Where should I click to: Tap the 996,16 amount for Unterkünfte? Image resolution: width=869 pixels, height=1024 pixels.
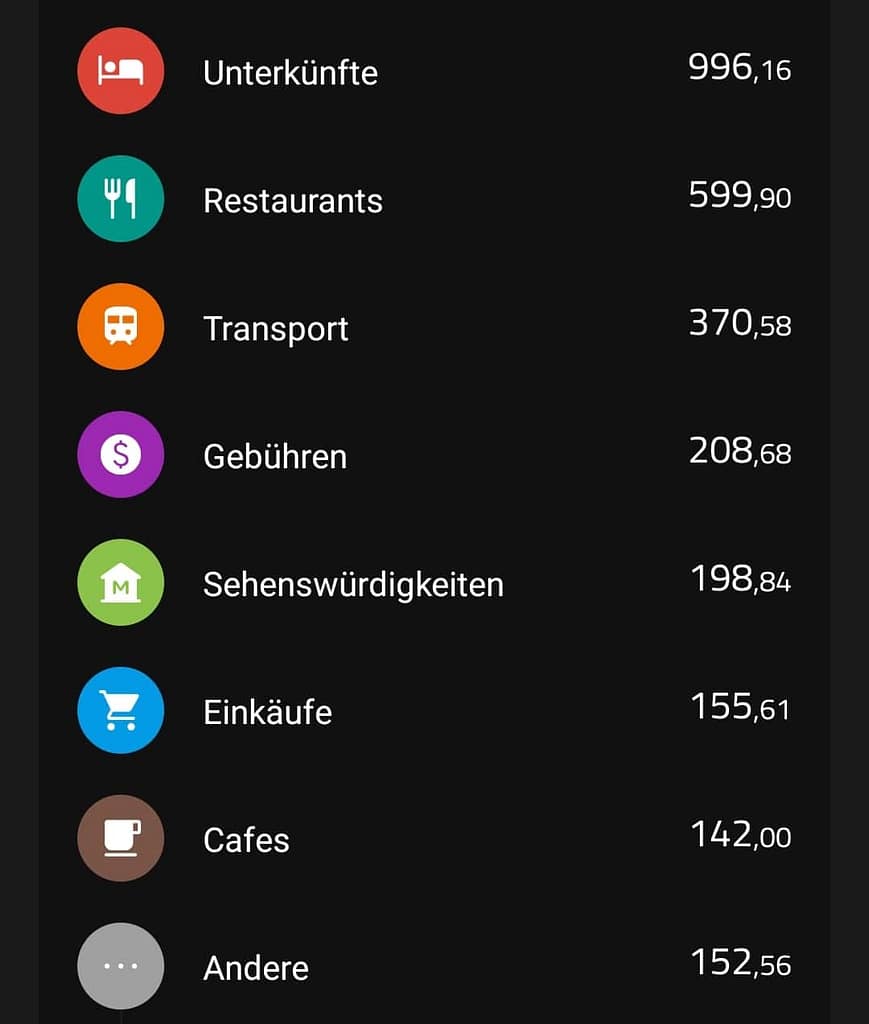click(x=739, y=68)
